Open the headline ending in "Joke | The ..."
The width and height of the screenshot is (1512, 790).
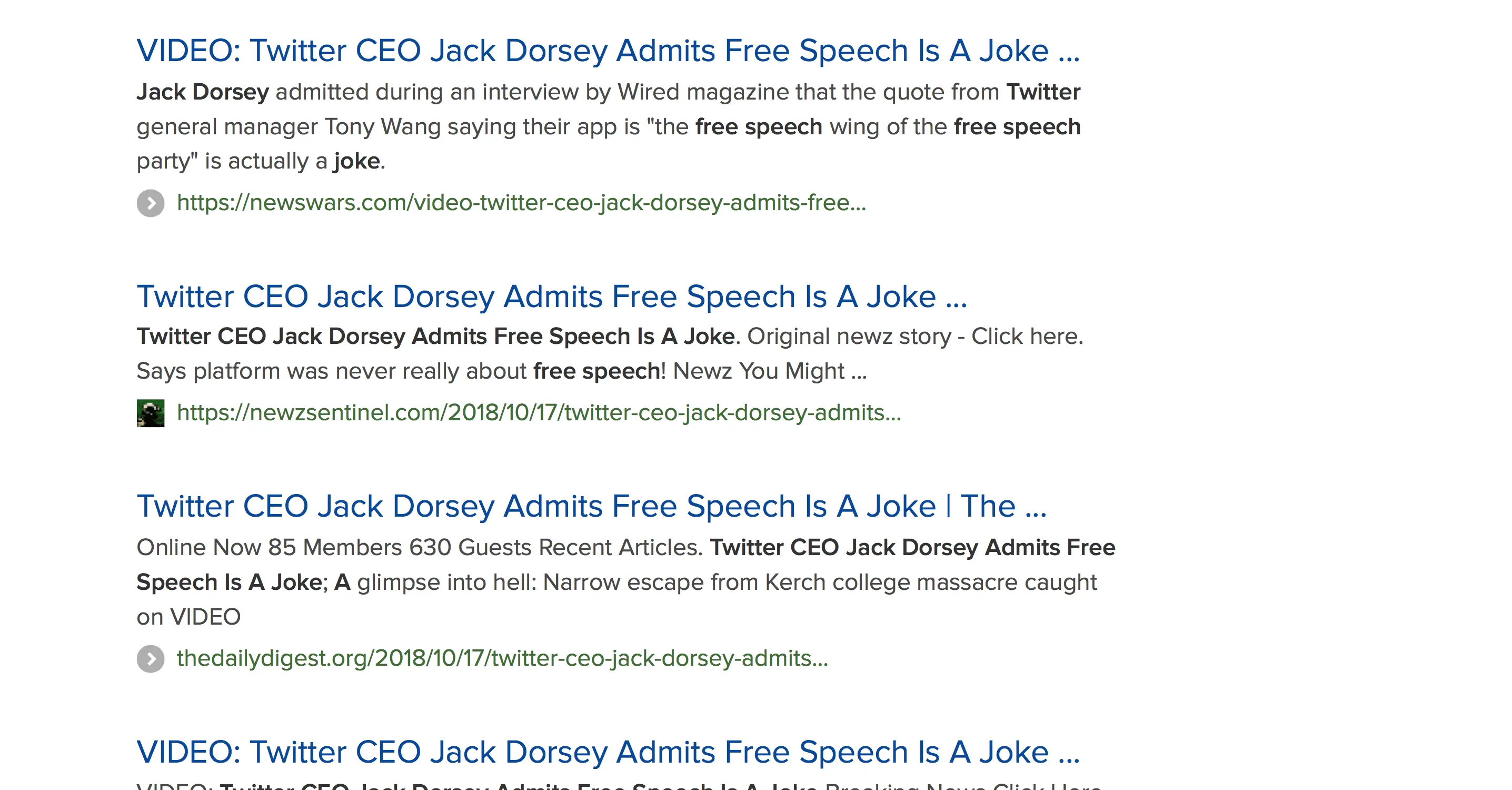[x=591, y=506]
